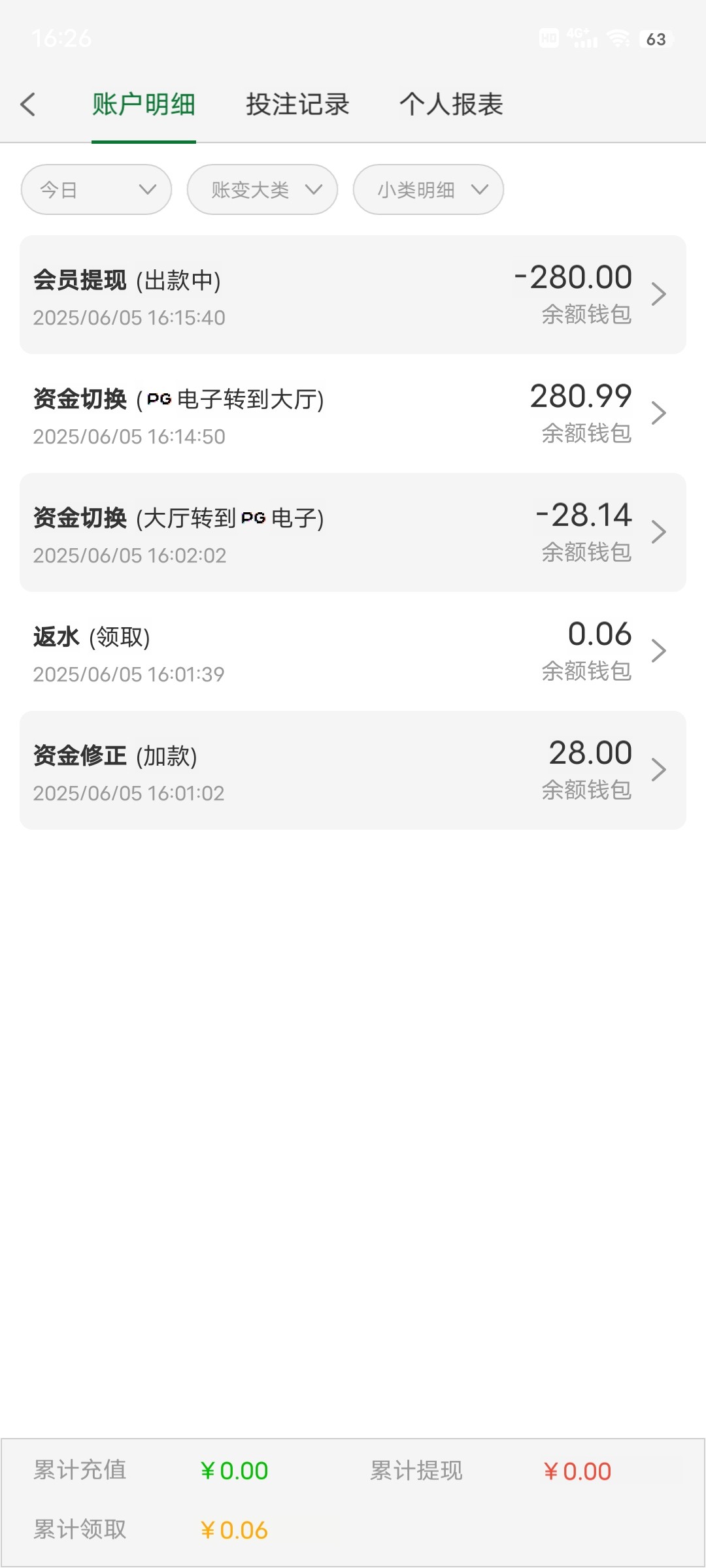Screen dimensions: 706x1568
Task: Go back using the top-left arrow
Action: pos(27,105)
